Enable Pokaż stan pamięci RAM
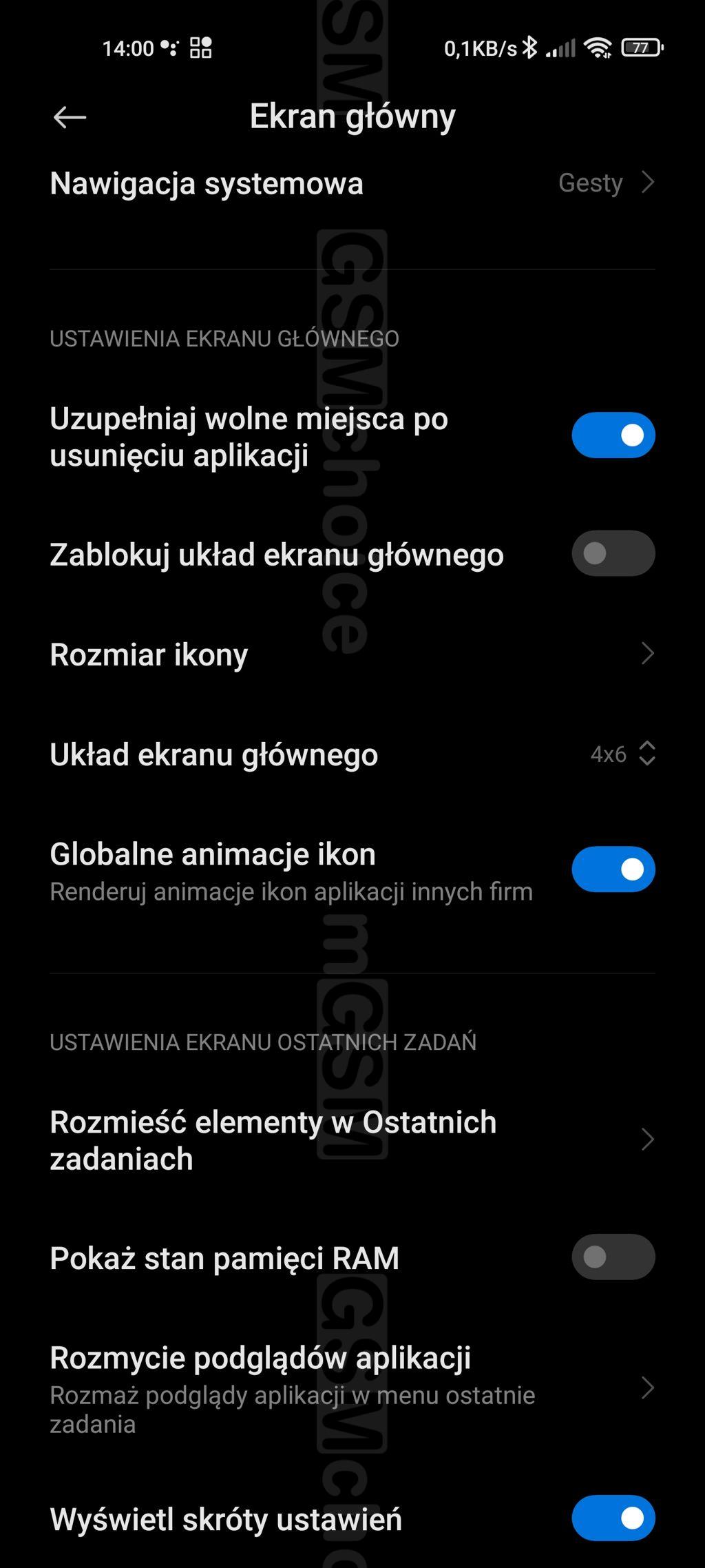Image resolution: width=705 pixels, height=1568 pixels. [x=613, y=1257]
